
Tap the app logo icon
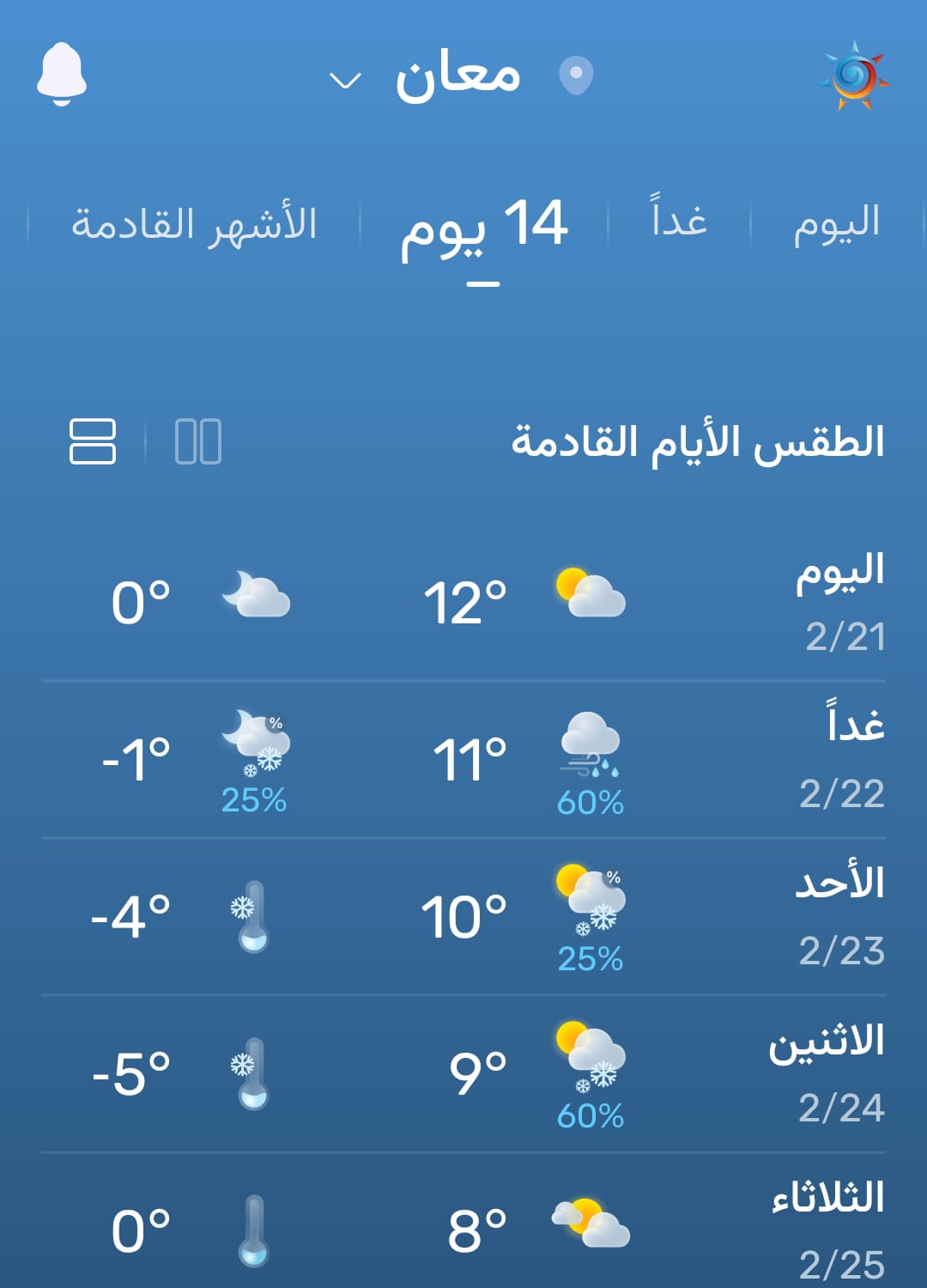(855, 76)
